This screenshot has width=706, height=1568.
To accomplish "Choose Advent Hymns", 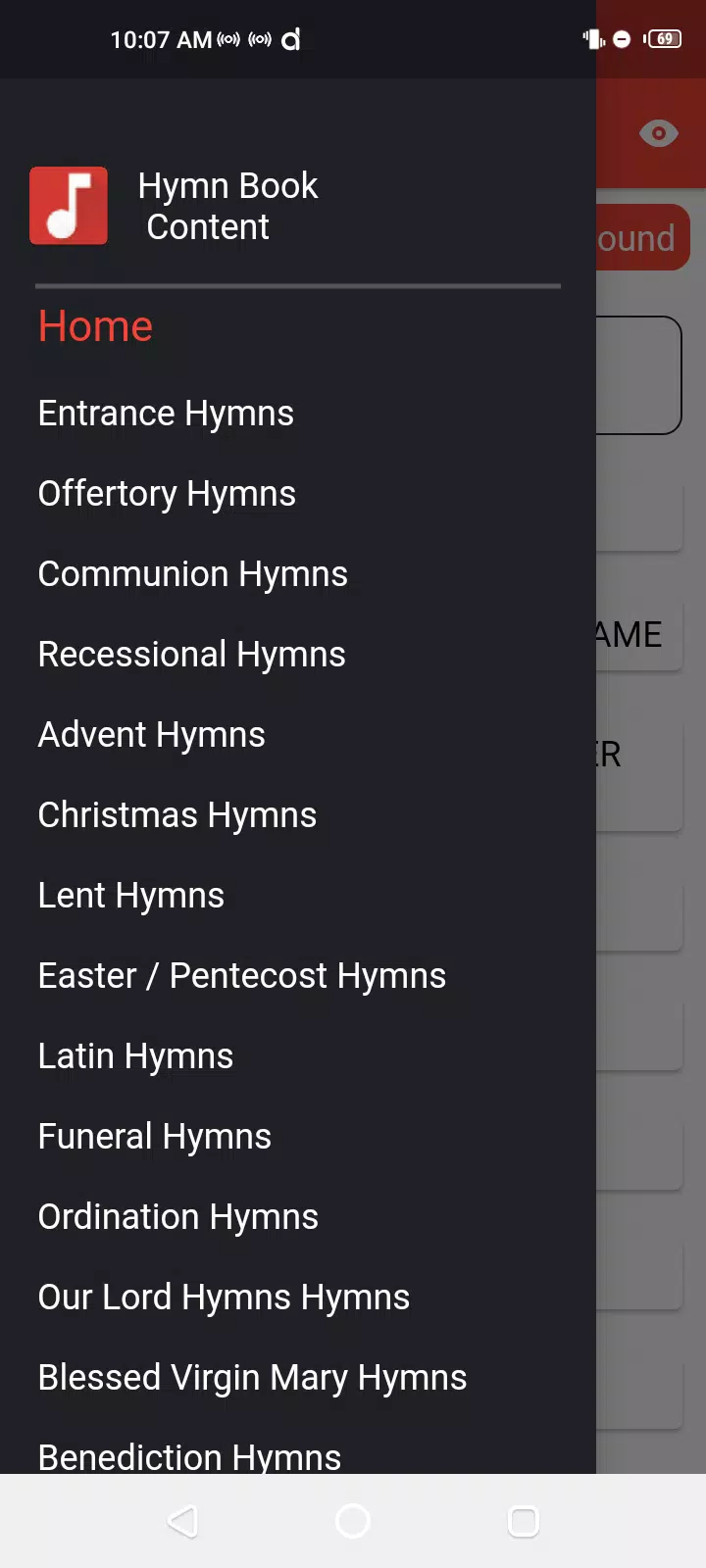I will [x=151, y=735].
